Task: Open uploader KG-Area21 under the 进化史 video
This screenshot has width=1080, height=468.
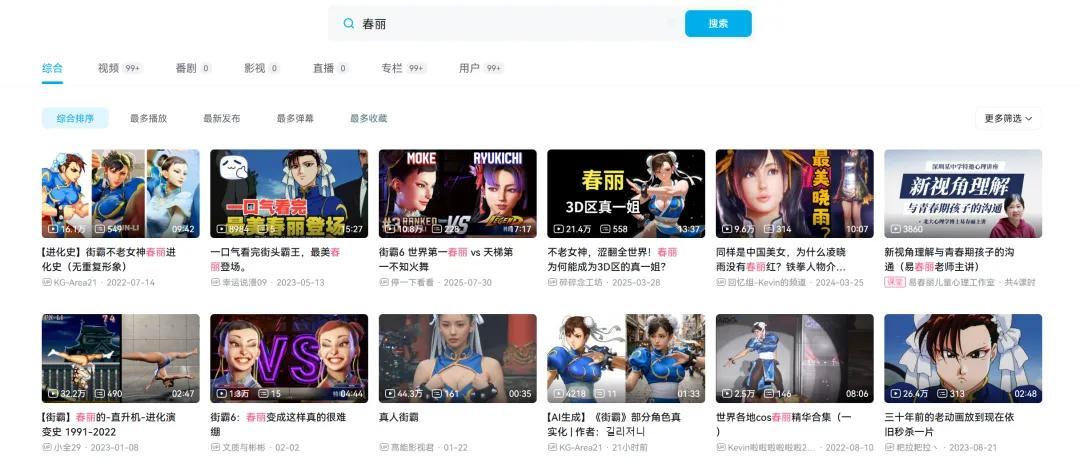Action: click(x=76, y=282)
